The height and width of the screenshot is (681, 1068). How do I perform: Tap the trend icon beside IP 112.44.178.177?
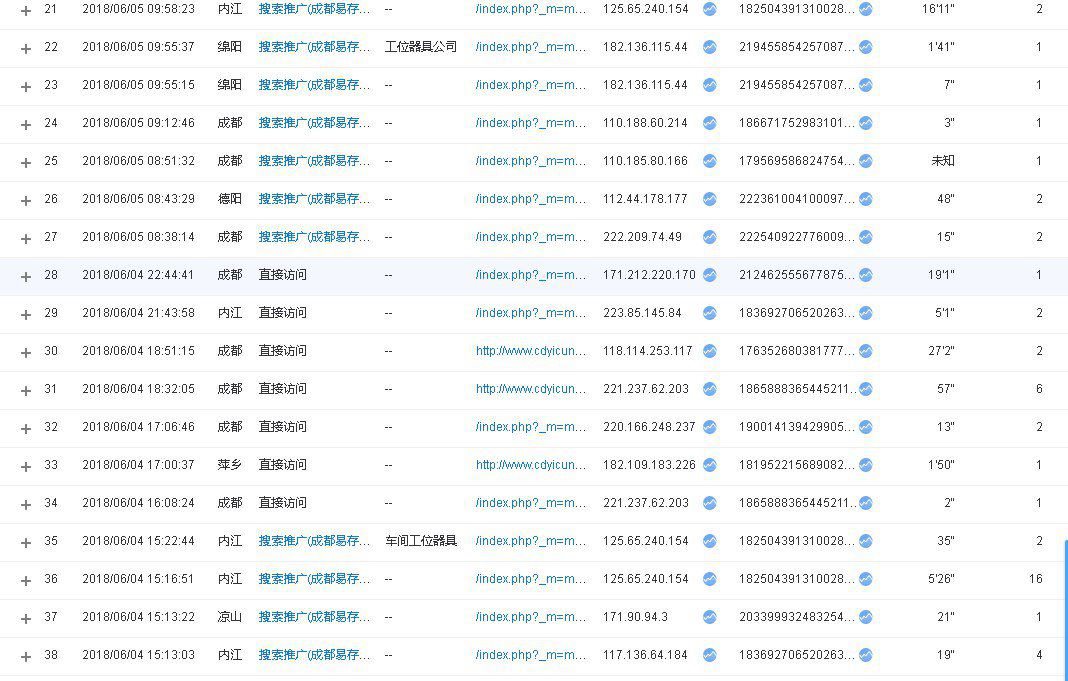[709, 199]
